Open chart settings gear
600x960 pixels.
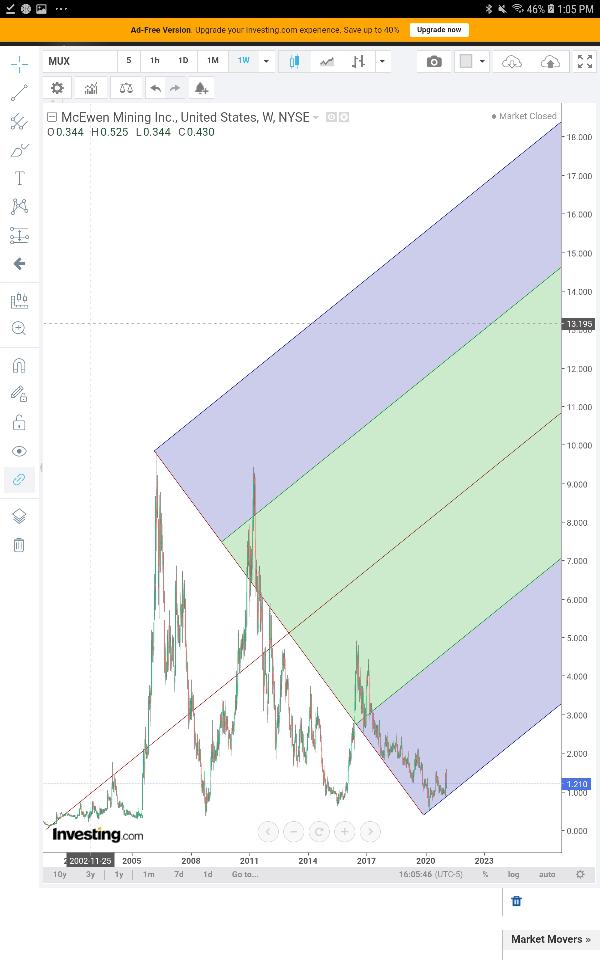coord(57,88)
